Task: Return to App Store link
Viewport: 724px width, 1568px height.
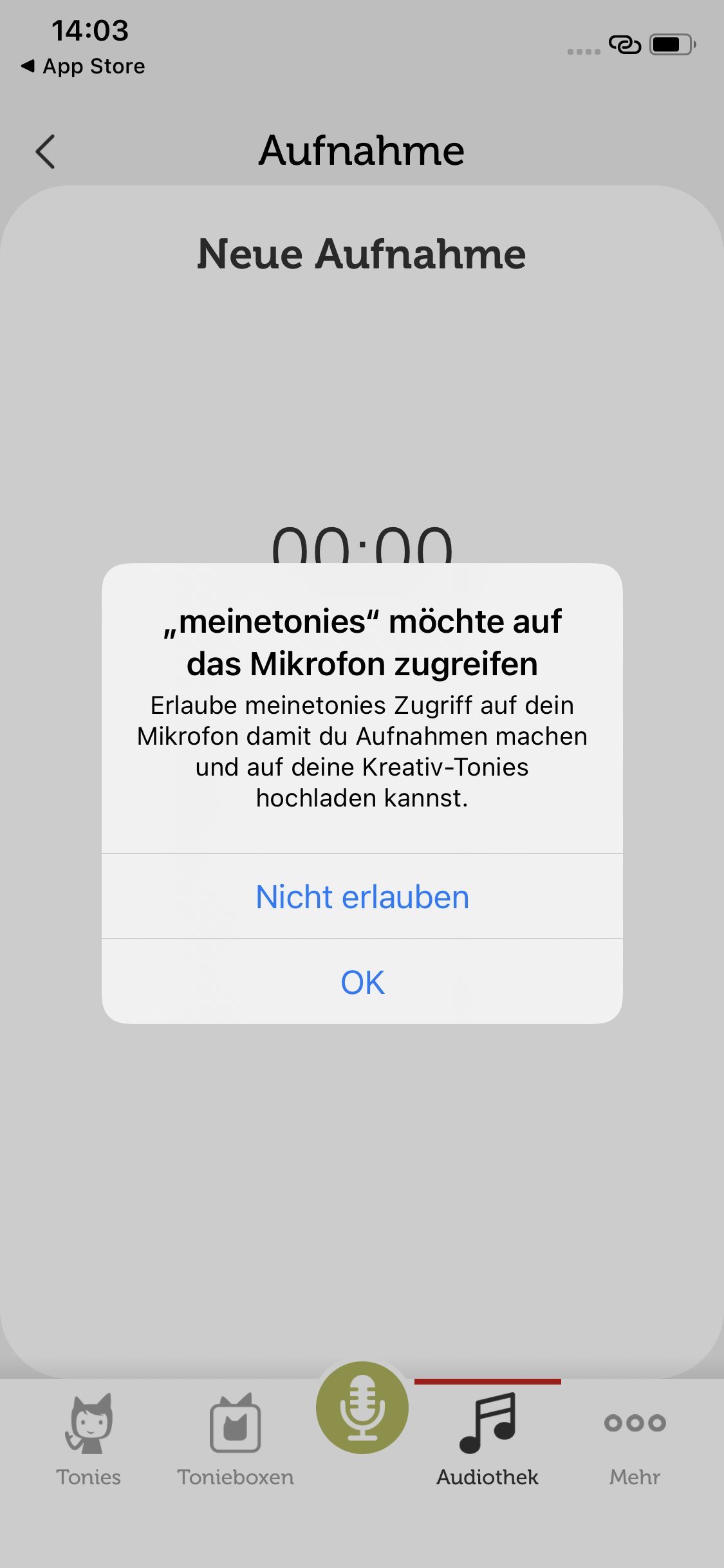Action: 83,66
